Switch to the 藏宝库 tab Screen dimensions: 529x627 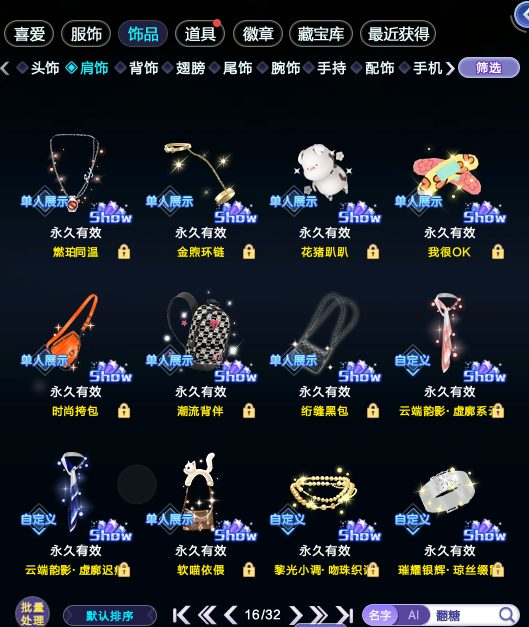tap(321, 34)
